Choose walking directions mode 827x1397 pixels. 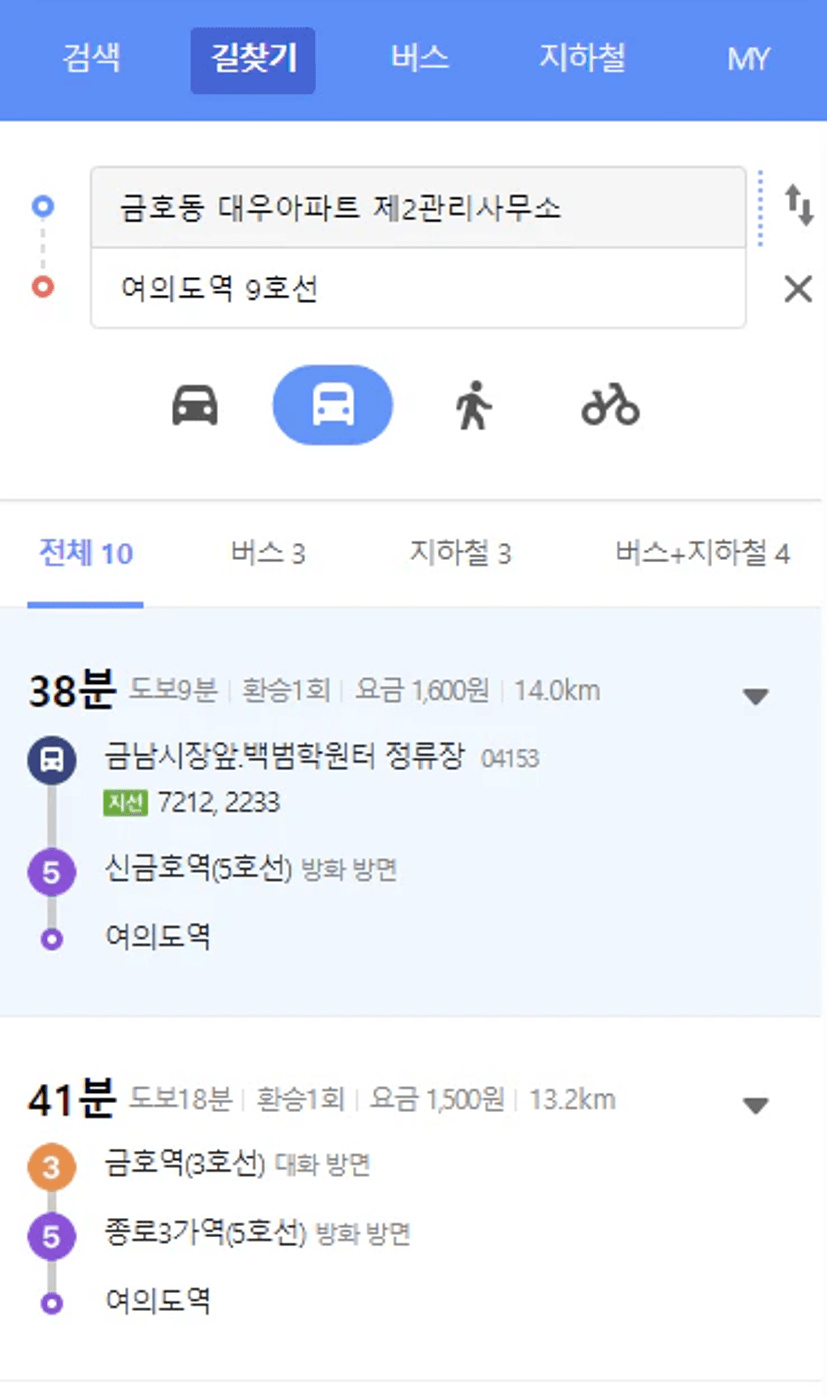[x=473, y=406]
